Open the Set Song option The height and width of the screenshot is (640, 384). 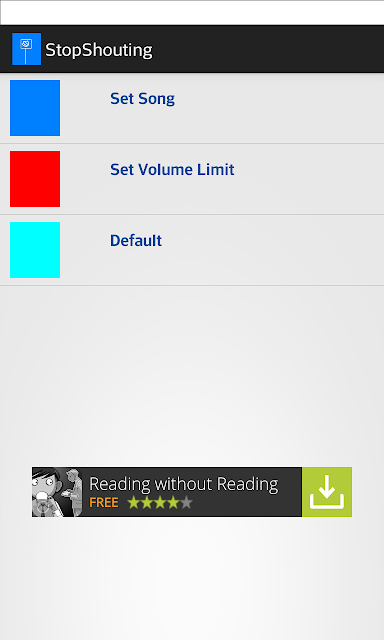pyautogui.click(x=192, y=108)
